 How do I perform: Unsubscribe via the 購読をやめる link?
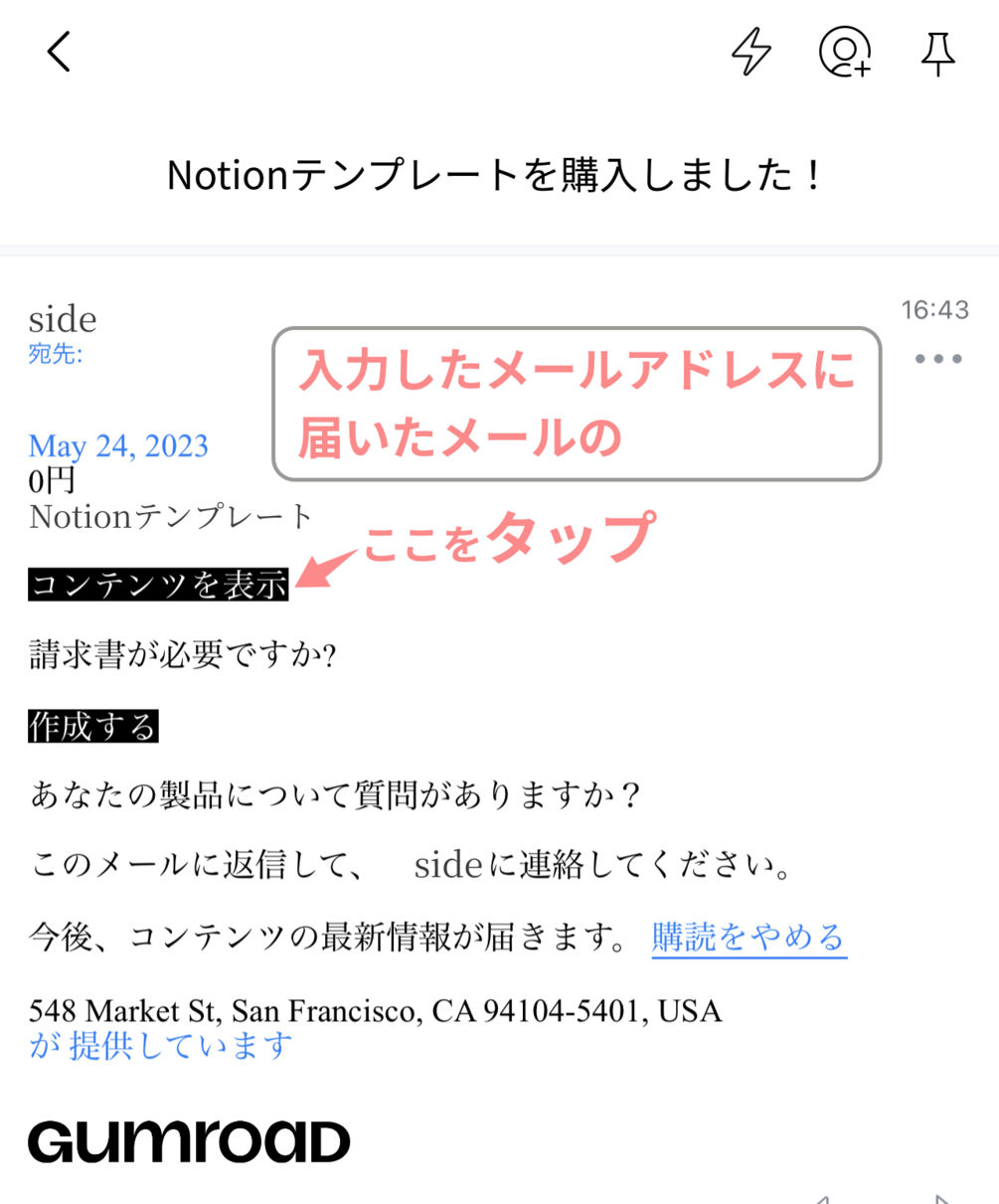coord(749,937)
